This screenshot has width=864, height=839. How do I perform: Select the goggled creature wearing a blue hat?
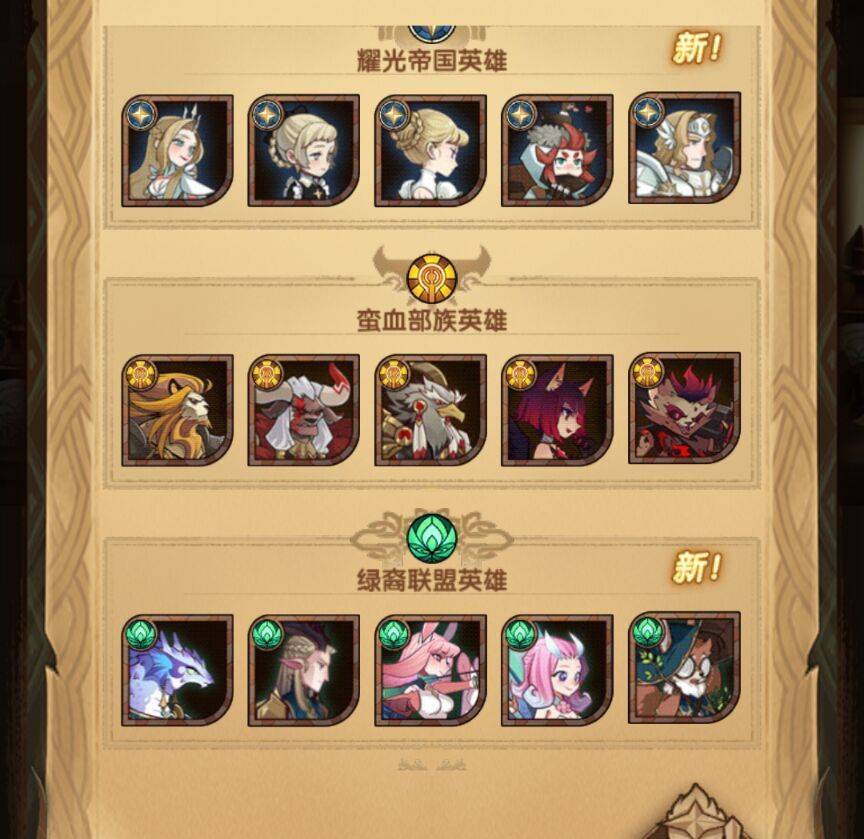coord(684,668)
